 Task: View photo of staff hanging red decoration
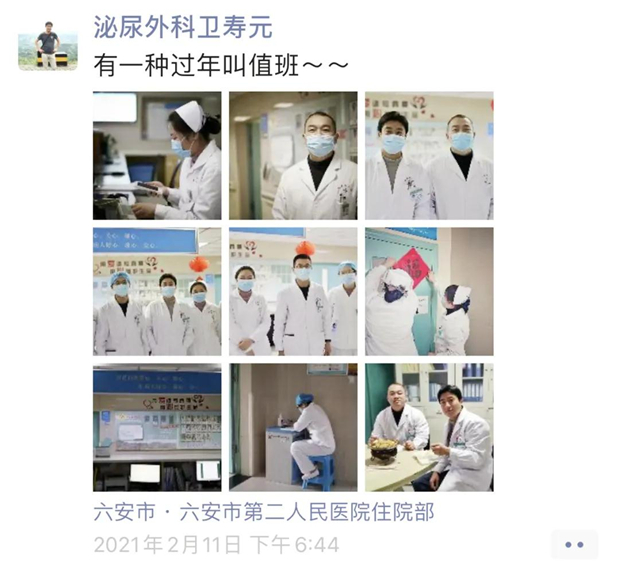(429, 291)
